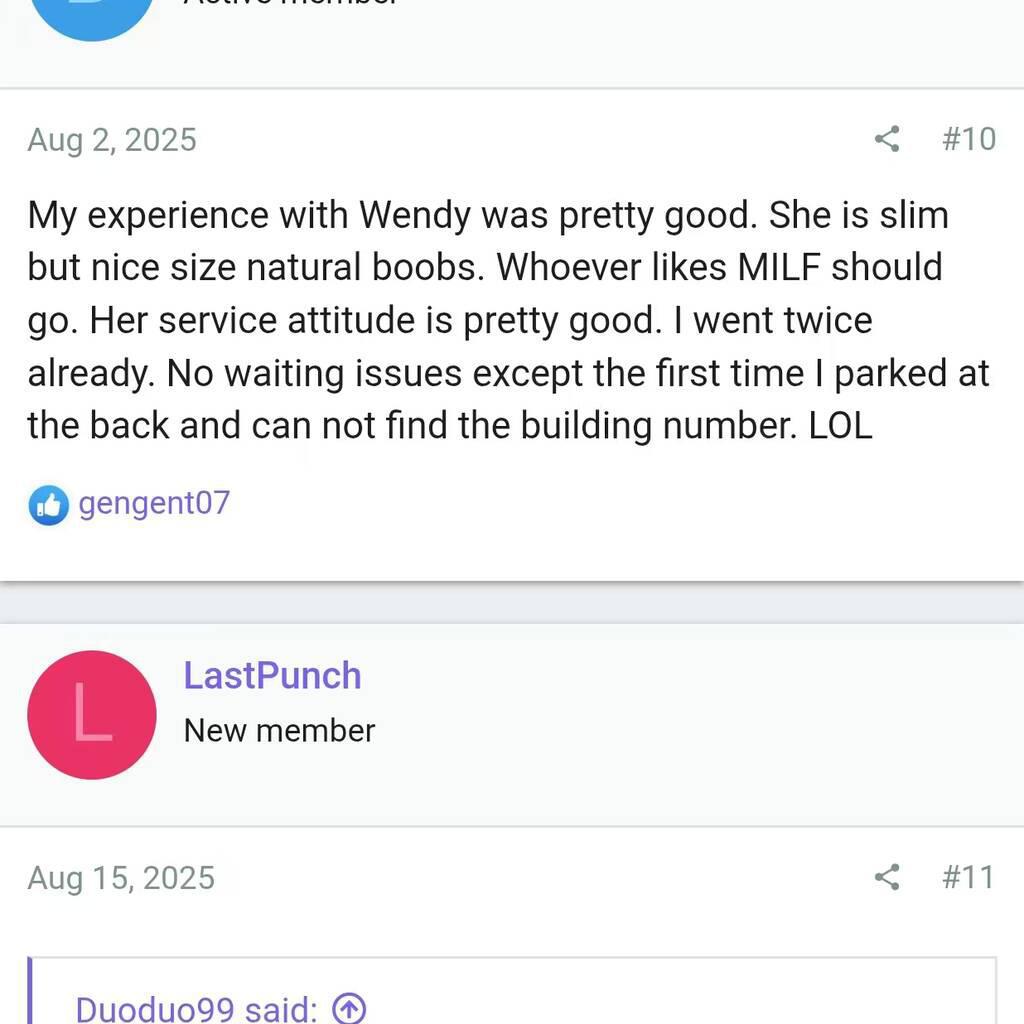The width and height of the screenshot is (1024, 1024).
Task: Open the Aug 2, 2025 post date link
Action: click(112, 140)
